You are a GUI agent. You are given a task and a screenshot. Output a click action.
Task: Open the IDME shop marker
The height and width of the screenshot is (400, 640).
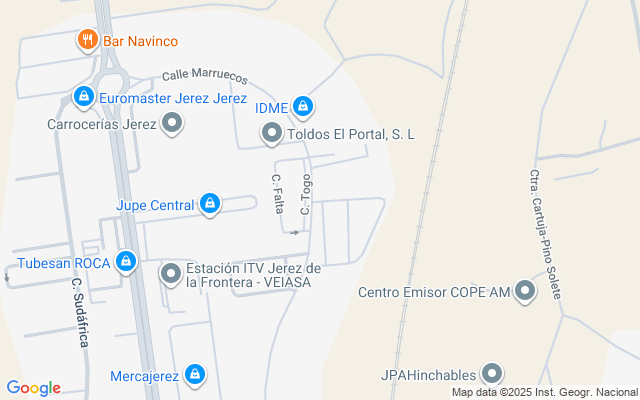click(x=304, y=107)
